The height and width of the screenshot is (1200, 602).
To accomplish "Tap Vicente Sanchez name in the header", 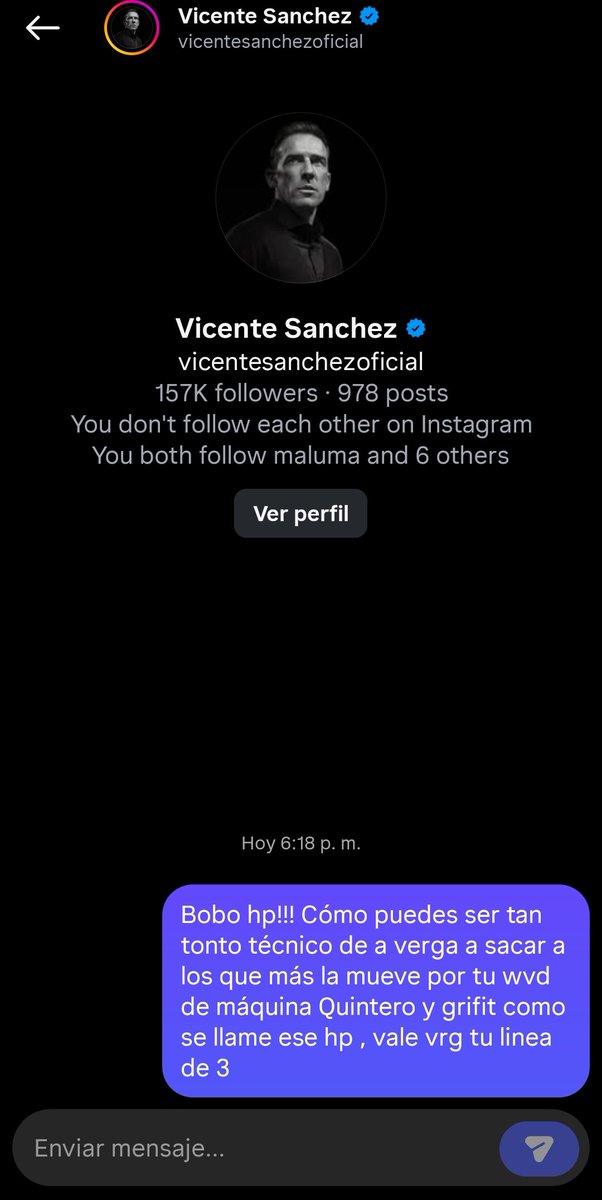I will click(x=264, y=16).
